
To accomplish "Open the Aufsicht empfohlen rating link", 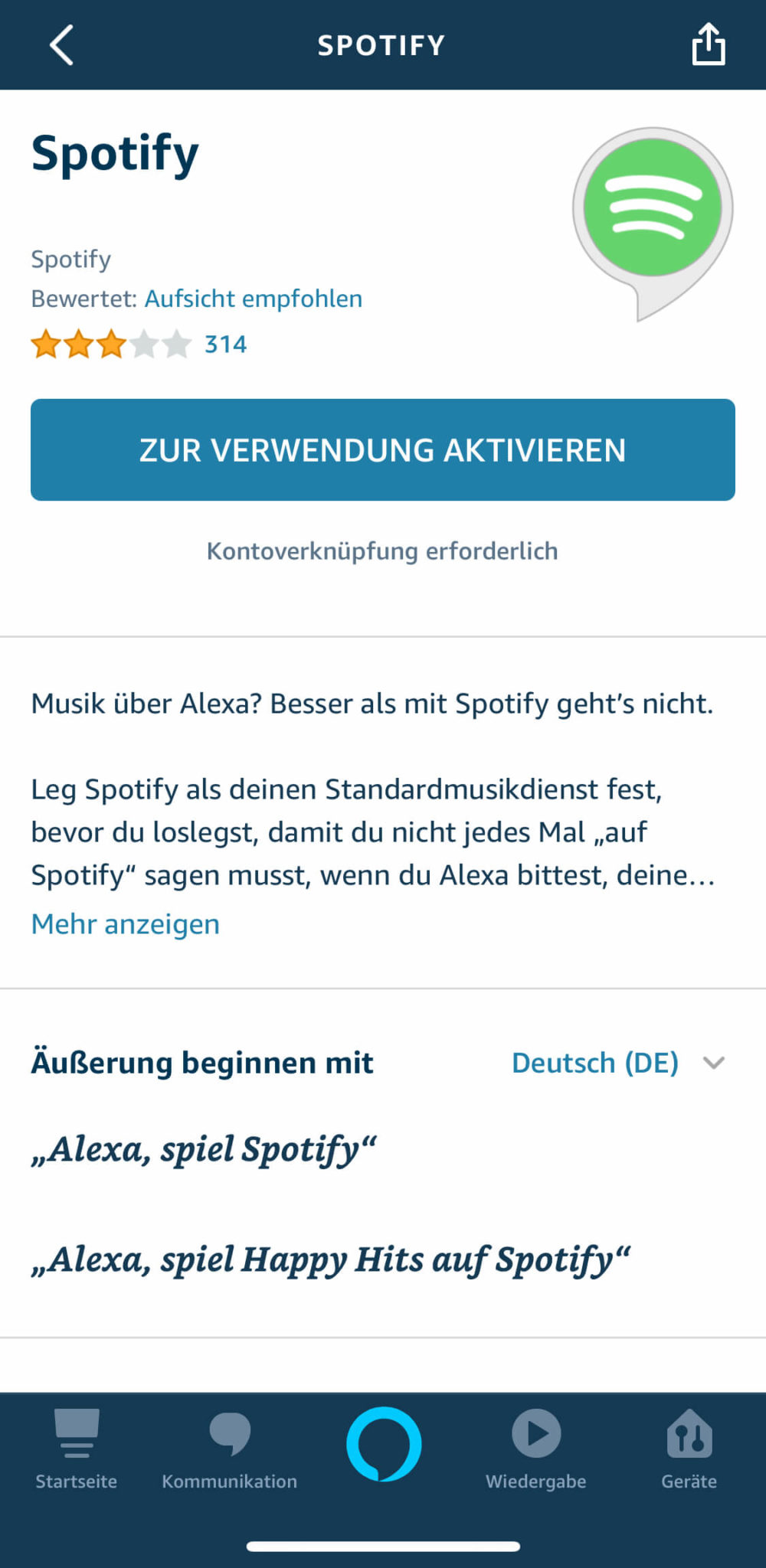I will click(x=253, y=299).
